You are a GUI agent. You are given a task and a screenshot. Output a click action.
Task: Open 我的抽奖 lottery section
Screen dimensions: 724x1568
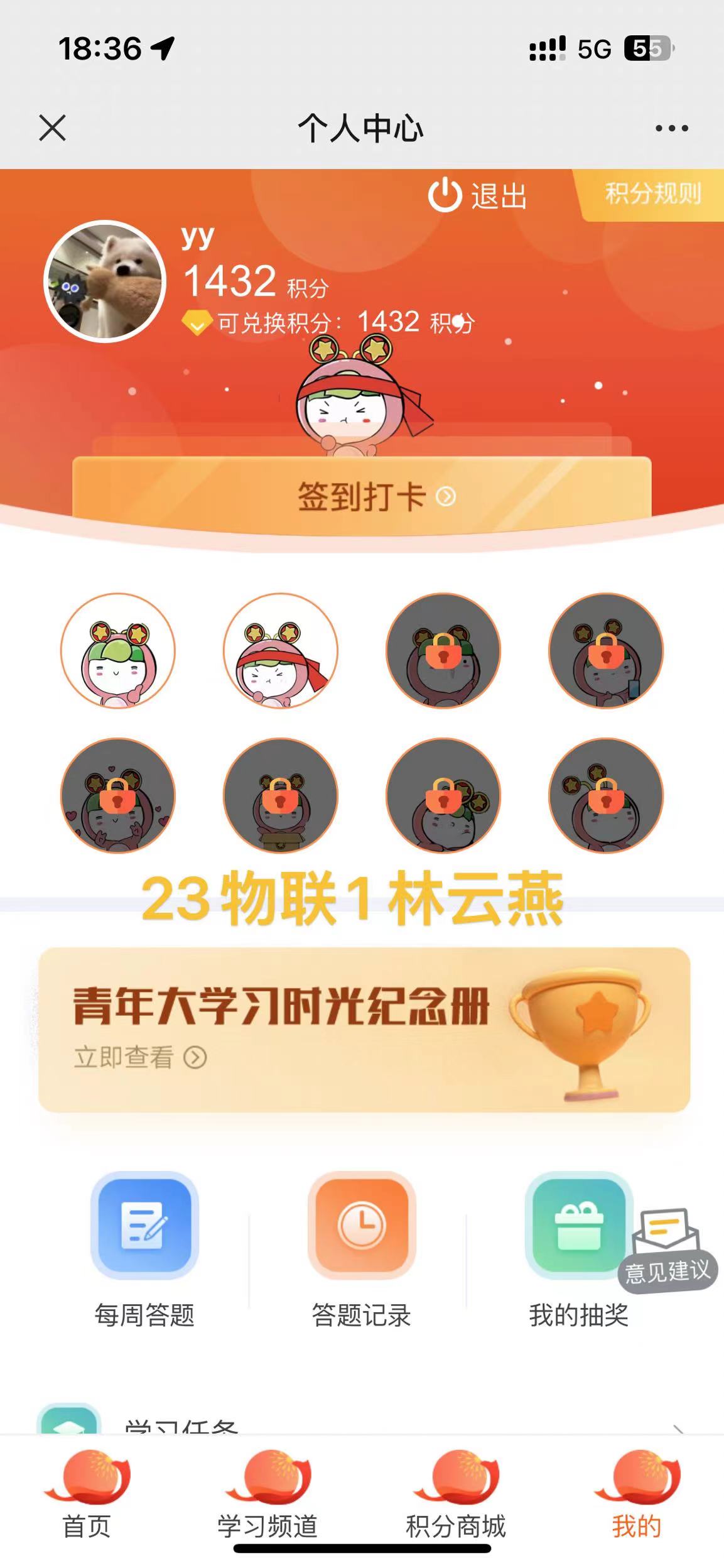click(578, 1249)
